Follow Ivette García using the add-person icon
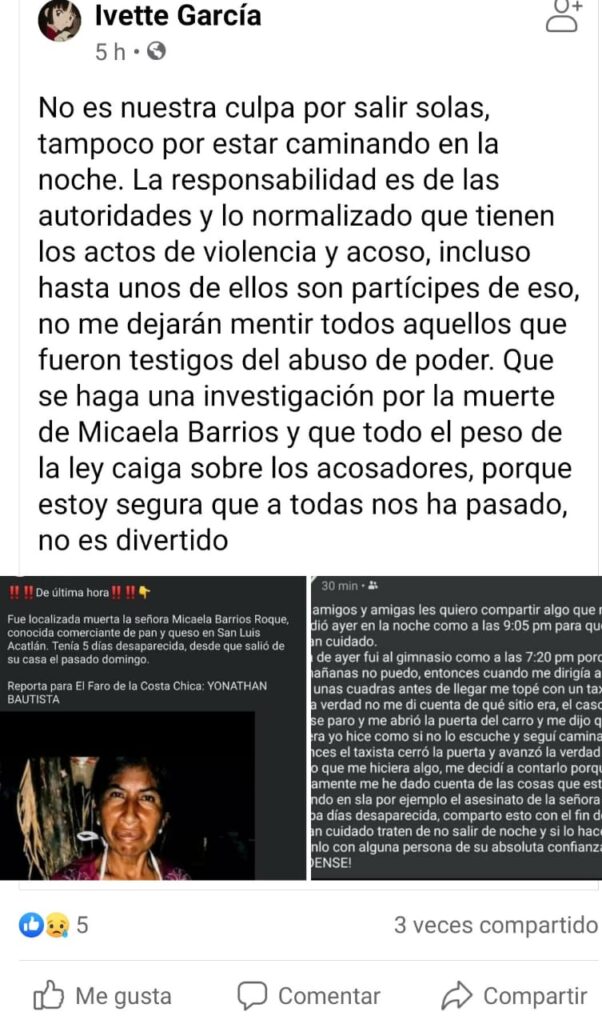The image size is (602, 1024). click(x=565, y=16)
